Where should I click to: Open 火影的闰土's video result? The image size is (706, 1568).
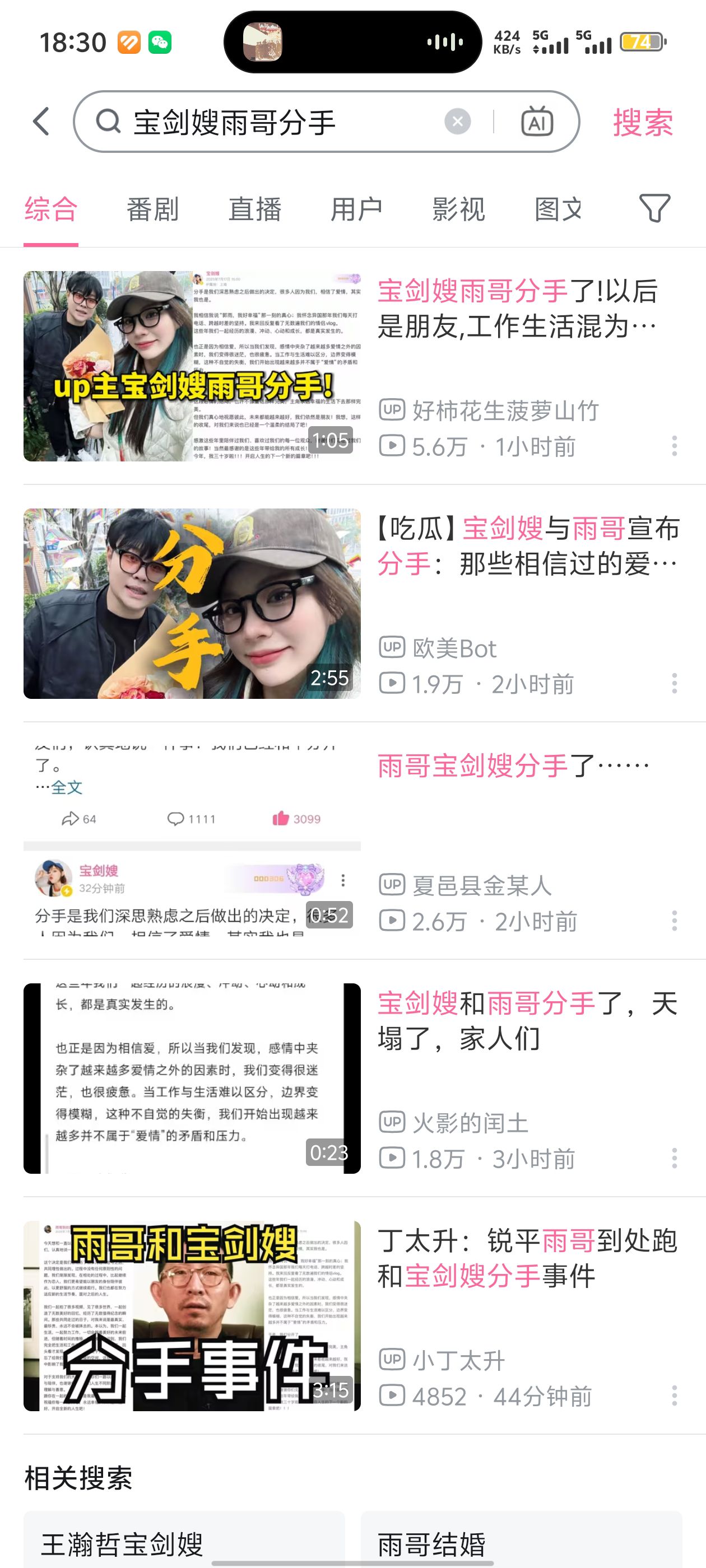click(x=364, y=1078)
